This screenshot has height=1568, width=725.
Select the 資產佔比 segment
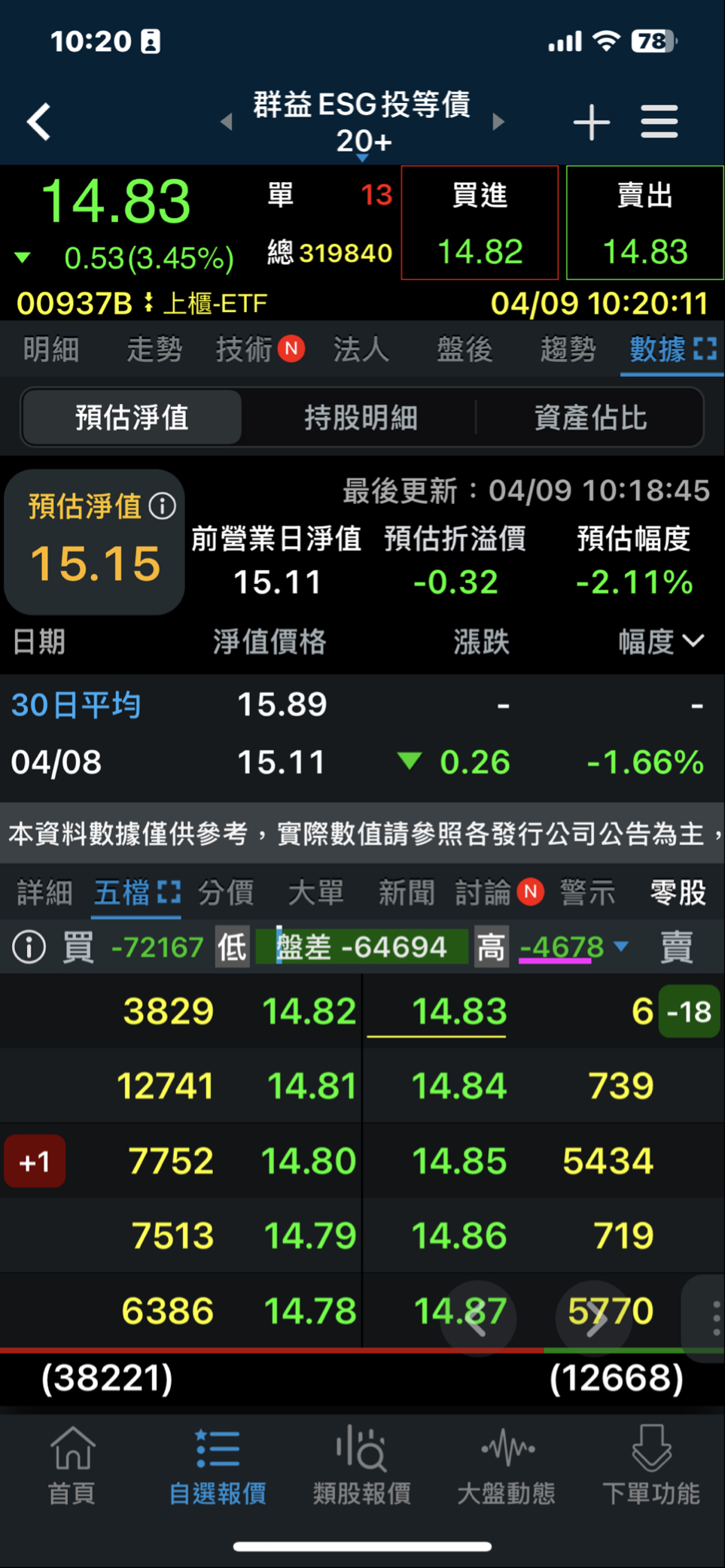(x=590, y=418)
